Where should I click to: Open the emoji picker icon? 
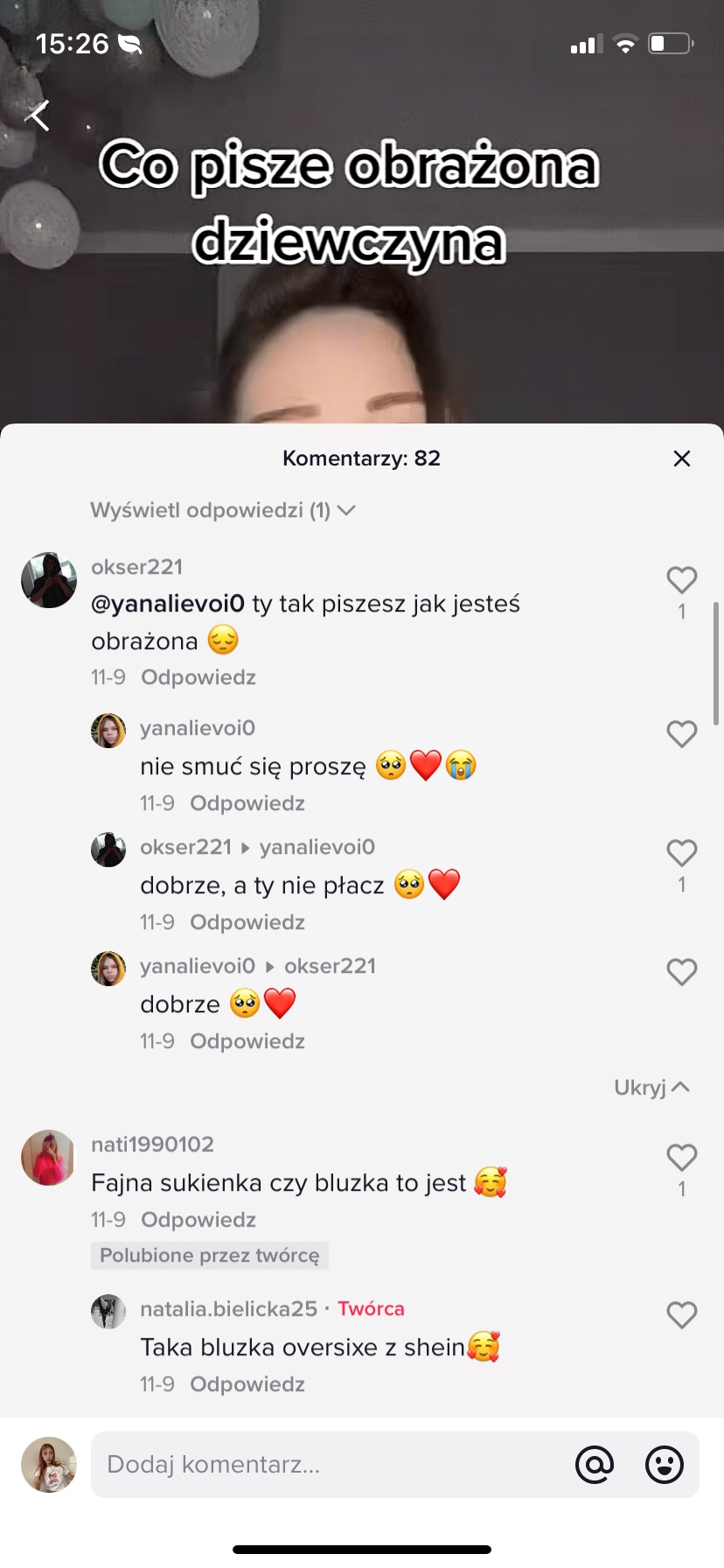coord(665,1465)
